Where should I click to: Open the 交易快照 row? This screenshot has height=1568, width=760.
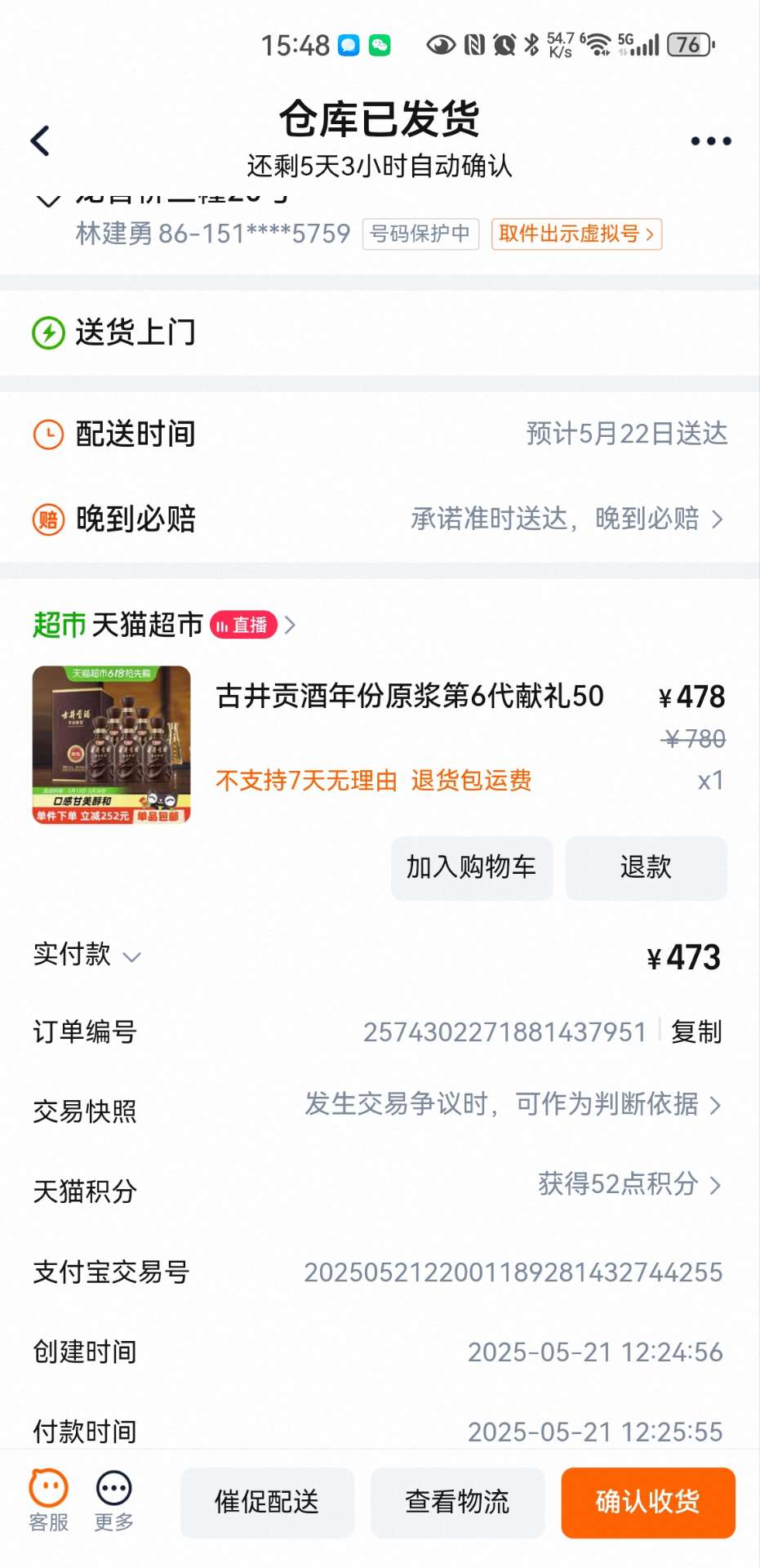click(x=380, y=1107)
